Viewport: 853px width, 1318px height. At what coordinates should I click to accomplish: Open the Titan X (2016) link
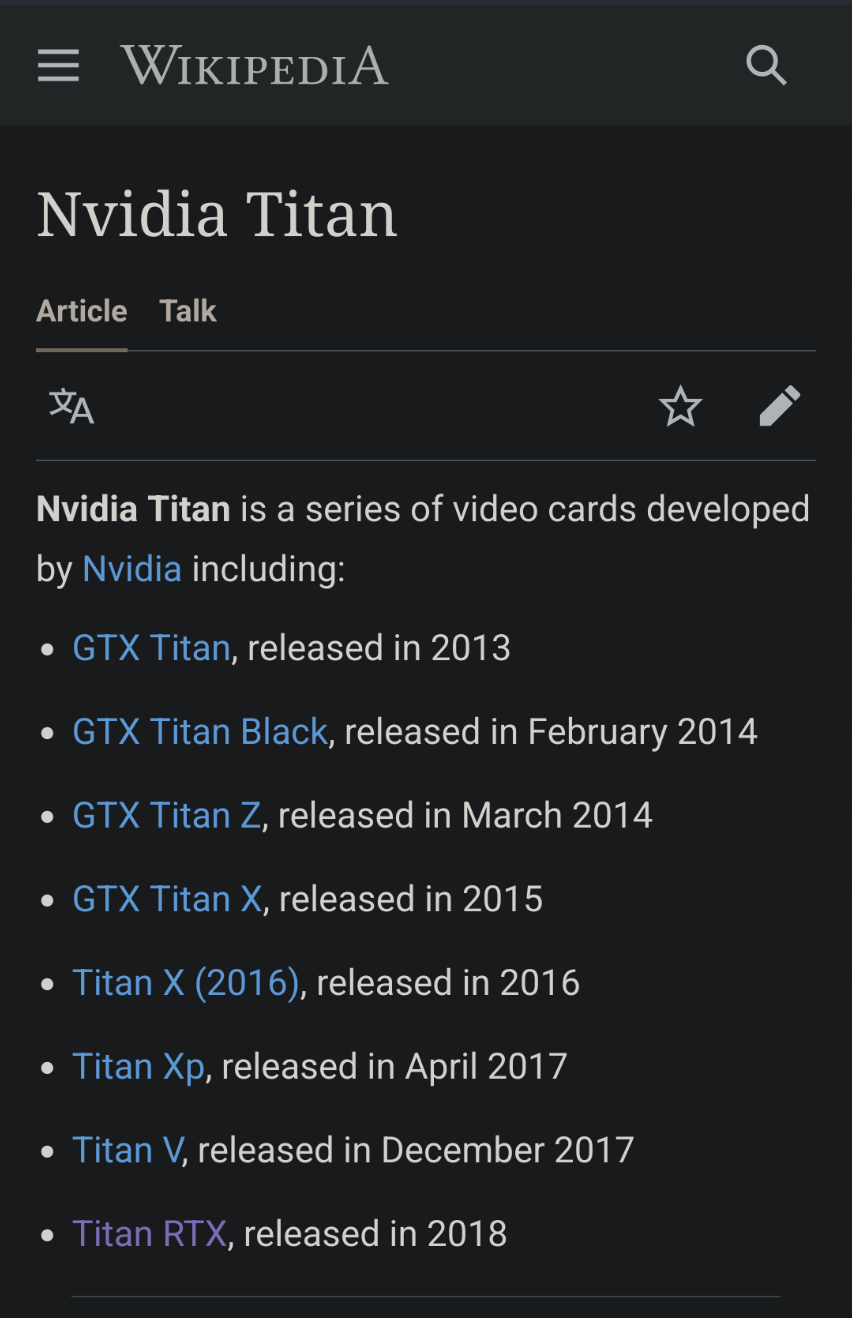click(186, 983)
